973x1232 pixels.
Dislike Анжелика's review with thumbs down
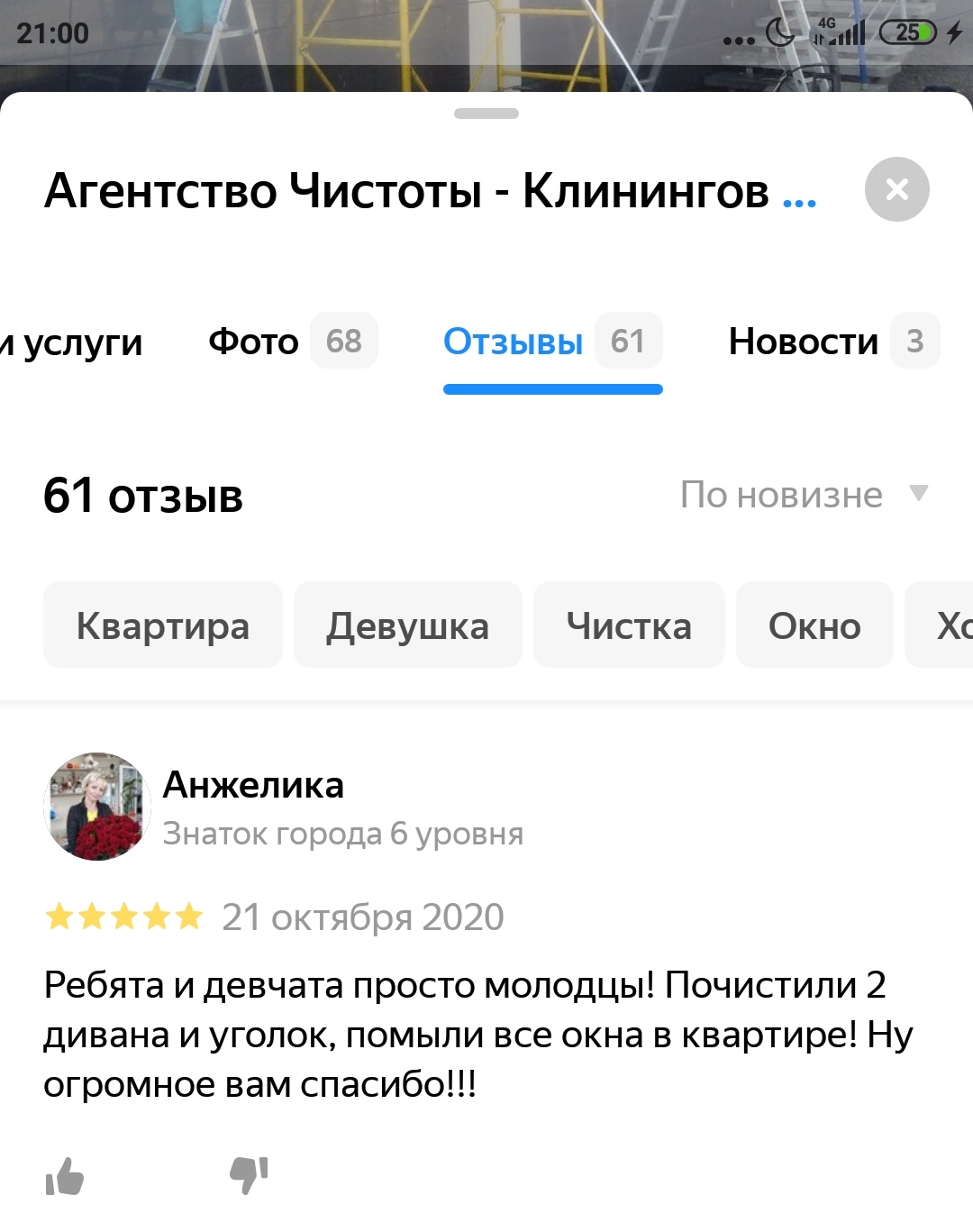(x=250, y=1175)
